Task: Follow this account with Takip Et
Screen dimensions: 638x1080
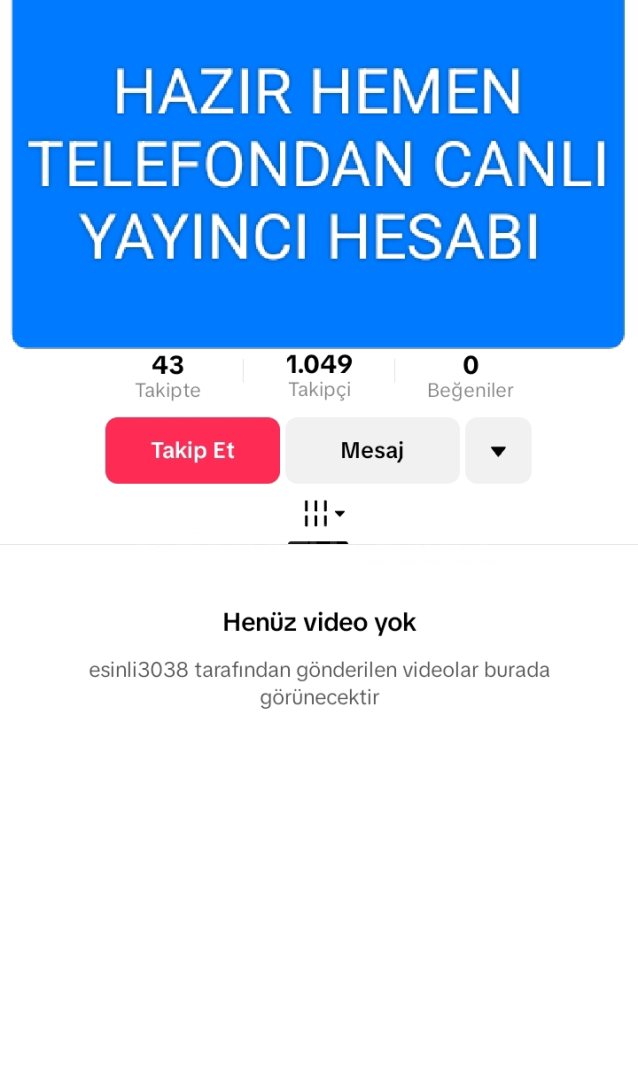Action: point(192,450)
